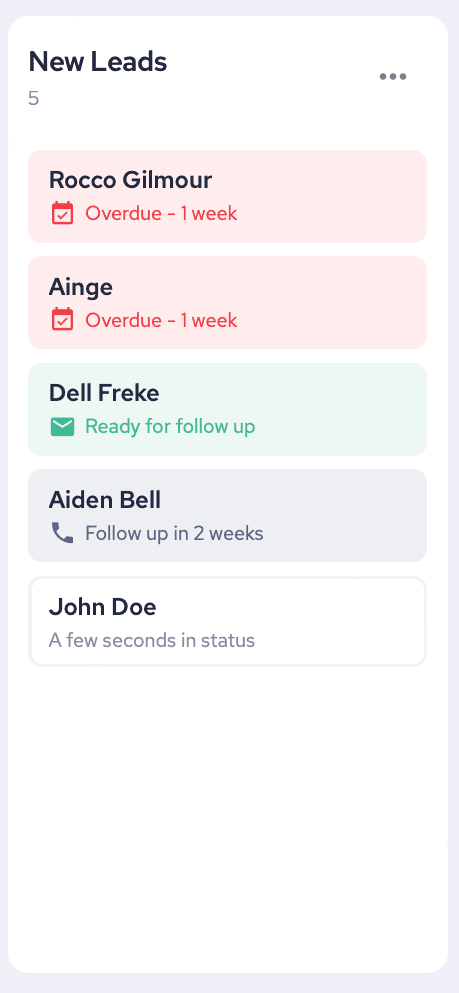Open Dell Freke's lead card

(227, 409)
